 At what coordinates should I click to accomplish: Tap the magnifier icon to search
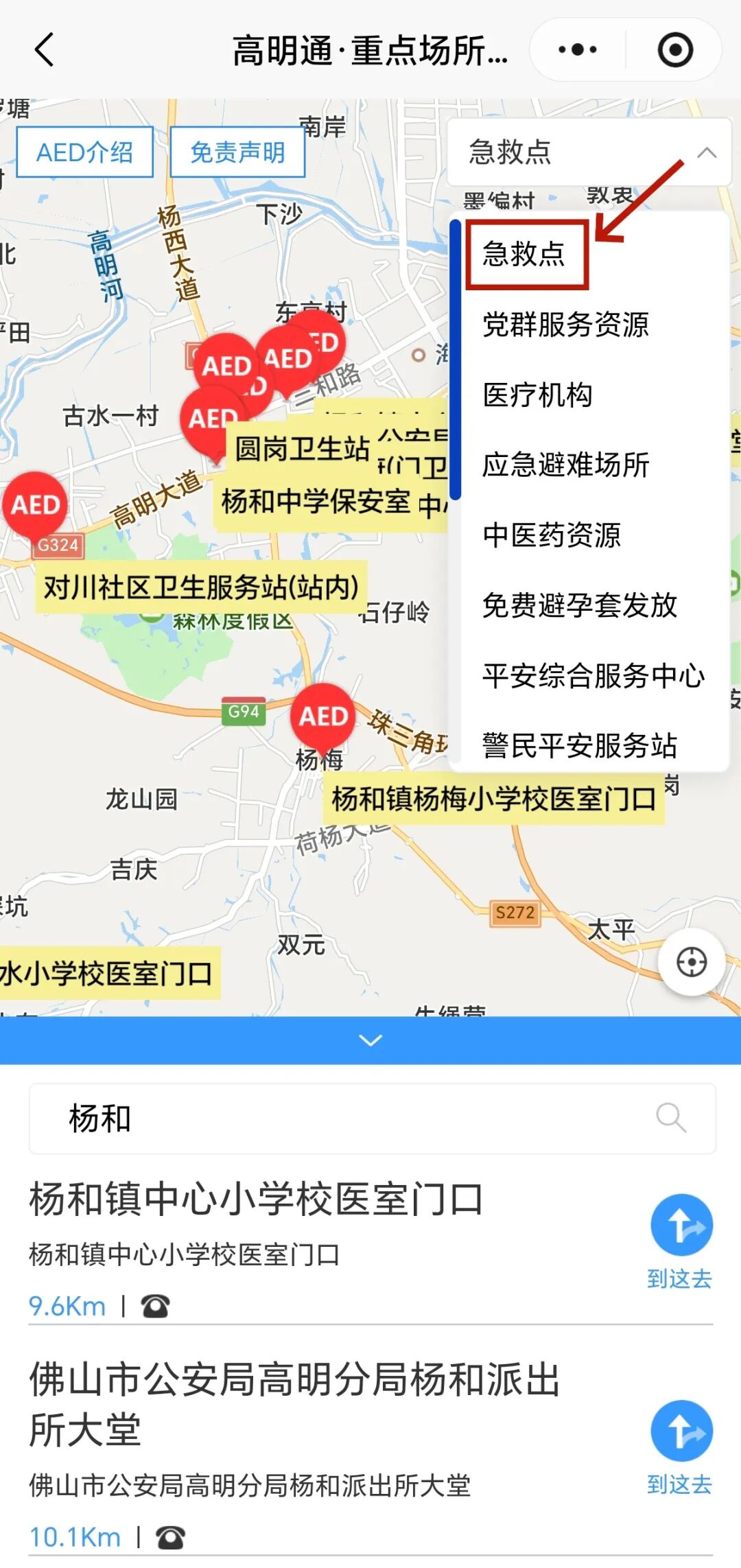pos(670,1119)
